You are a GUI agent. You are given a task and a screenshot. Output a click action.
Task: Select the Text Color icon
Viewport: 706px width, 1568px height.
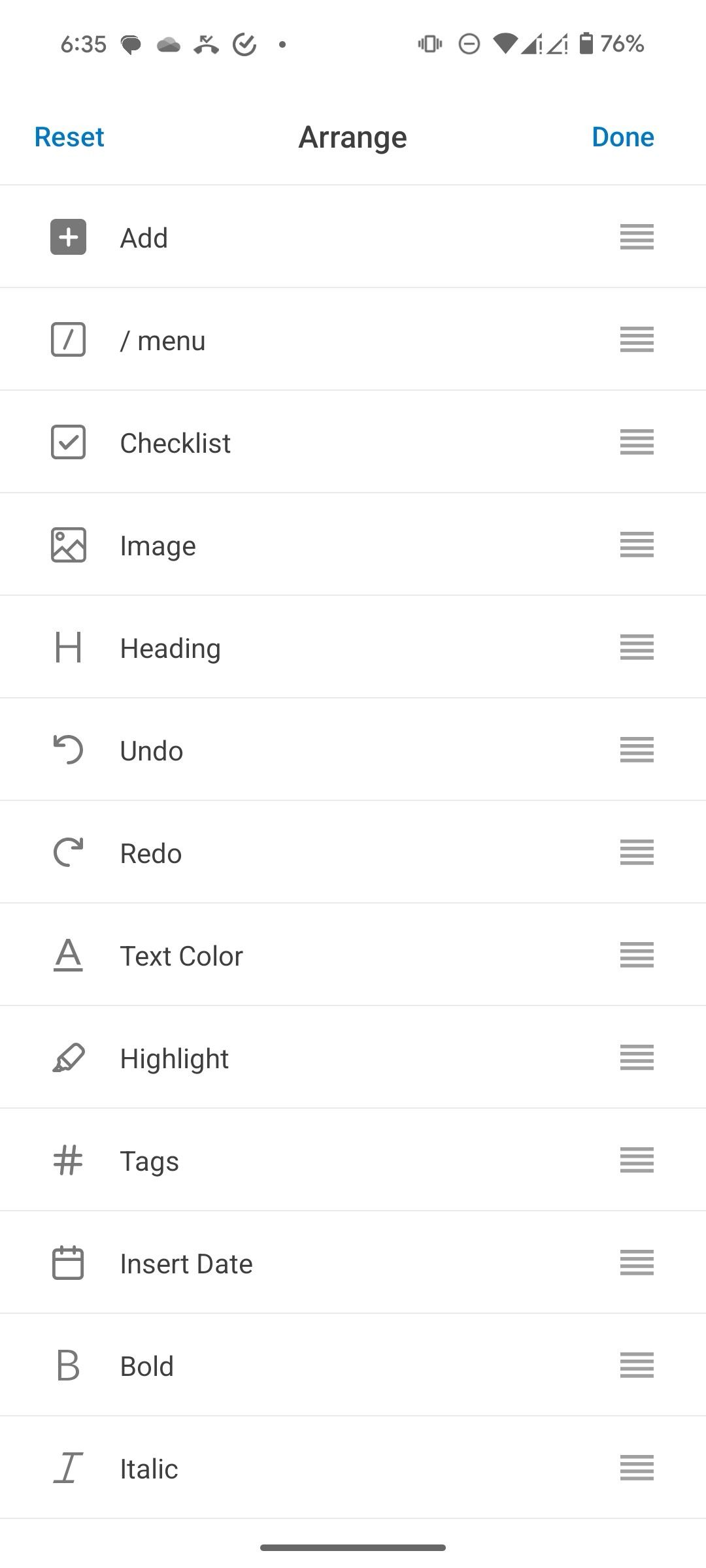point(68,955)
